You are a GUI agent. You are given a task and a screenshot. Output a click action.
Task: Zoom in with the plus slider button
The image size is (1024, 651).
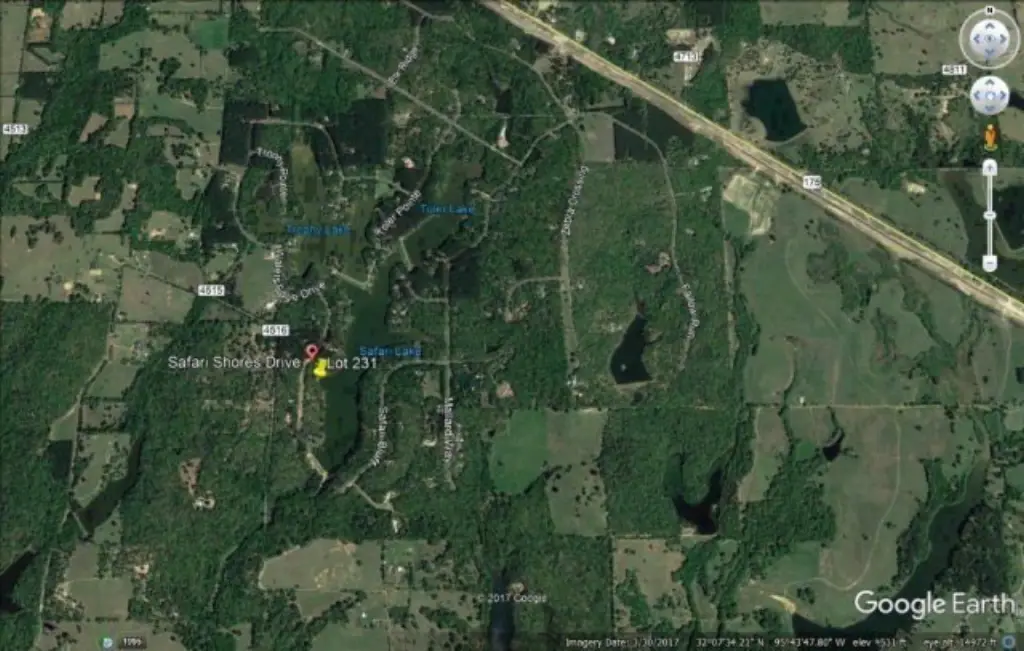tap(989, 169)
